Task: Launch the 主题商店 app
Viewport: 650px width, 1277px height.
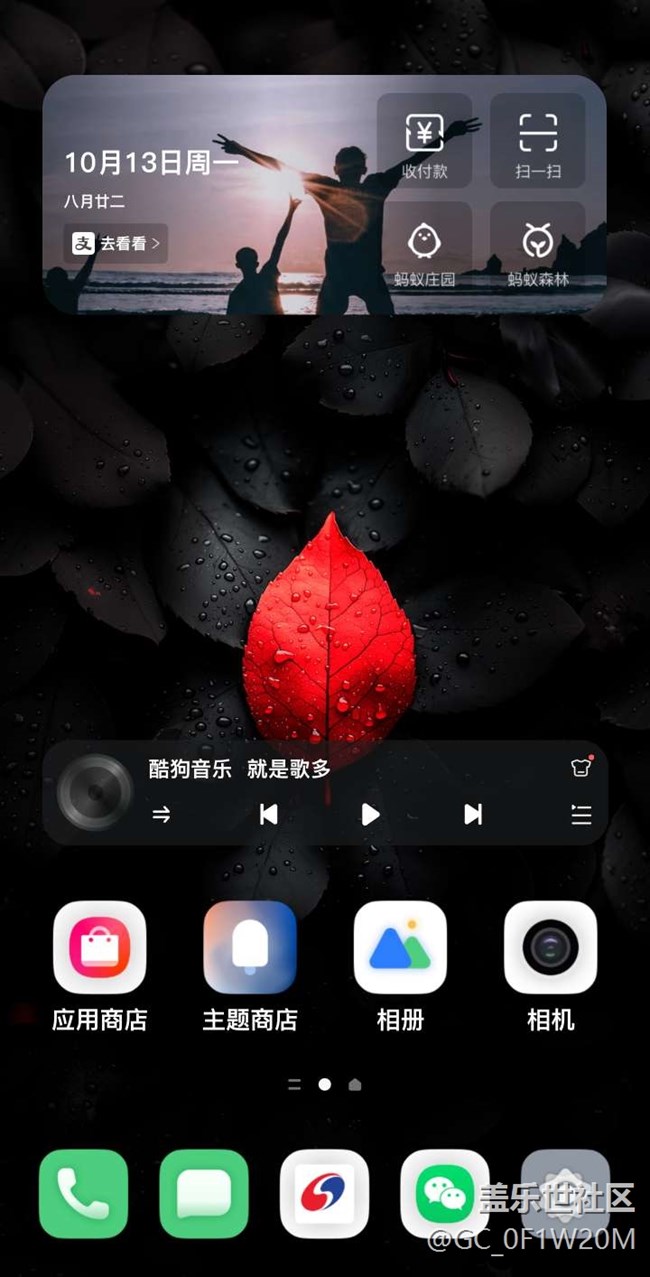Action: pyautogui.click(x=250, y=948)
